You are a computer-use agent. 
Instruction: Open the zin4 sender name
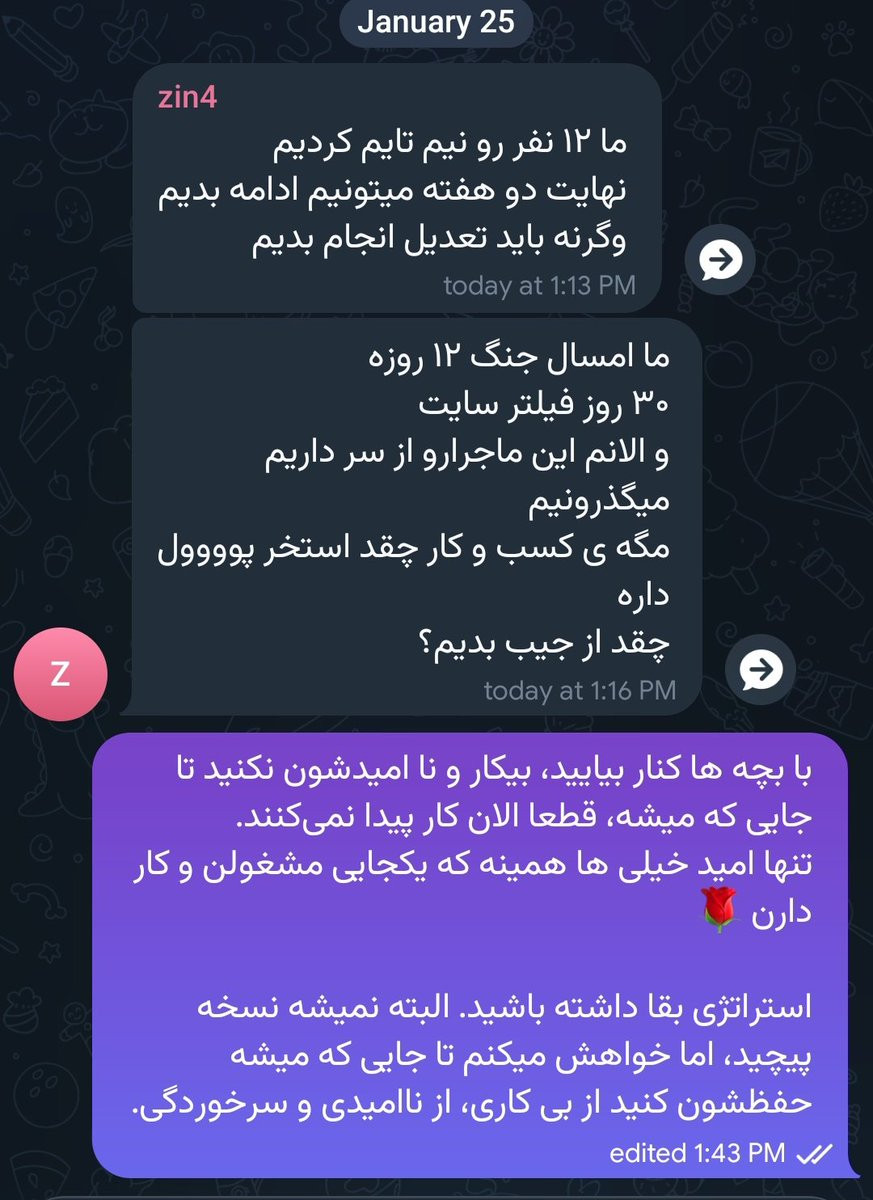pyautogui.click(x=187, y=99)
